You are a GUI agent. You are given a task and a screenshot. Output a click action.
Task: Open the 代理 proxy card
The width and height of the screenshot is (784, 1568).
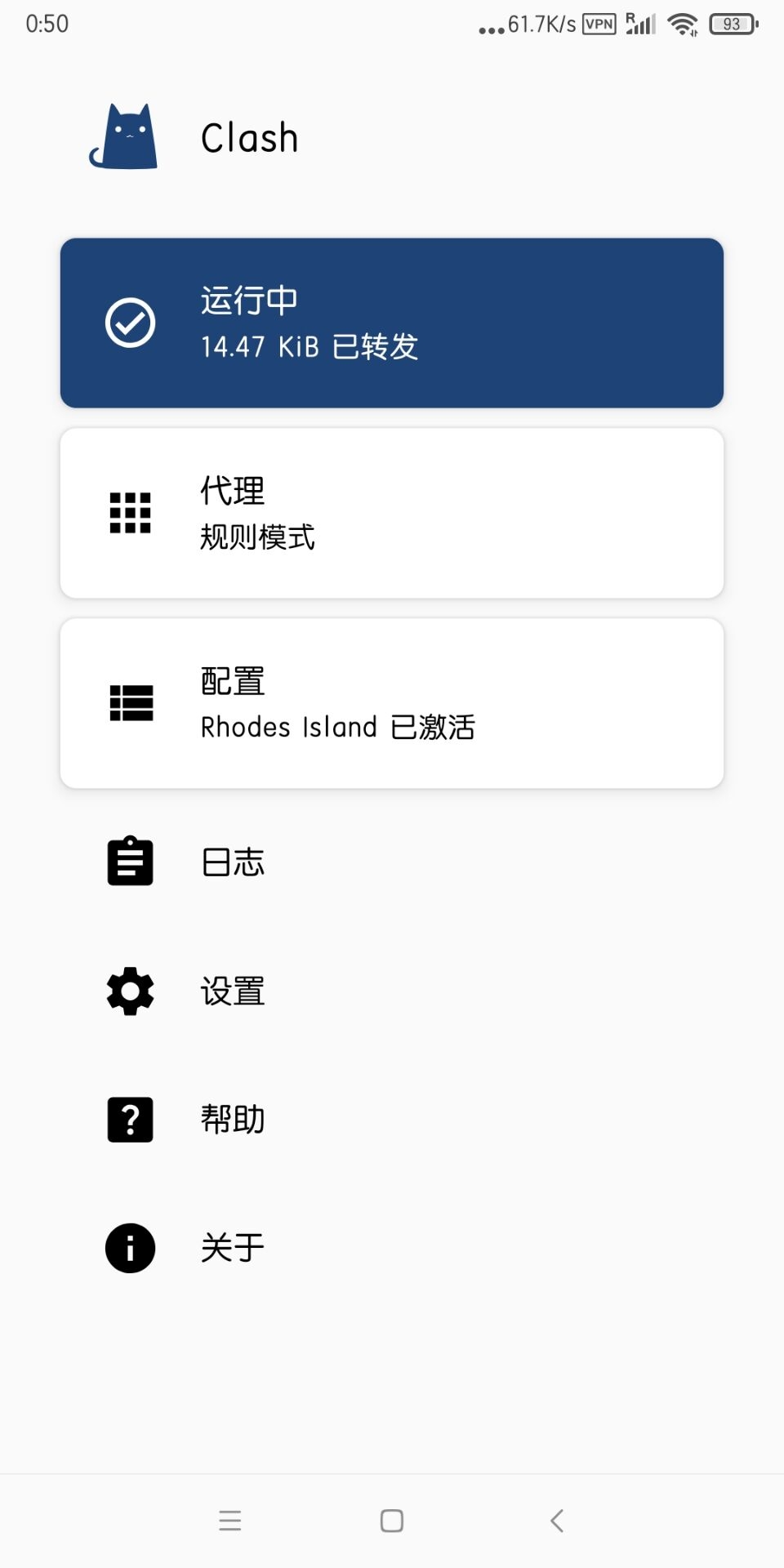pyautogui.click(x=392, y=513)
